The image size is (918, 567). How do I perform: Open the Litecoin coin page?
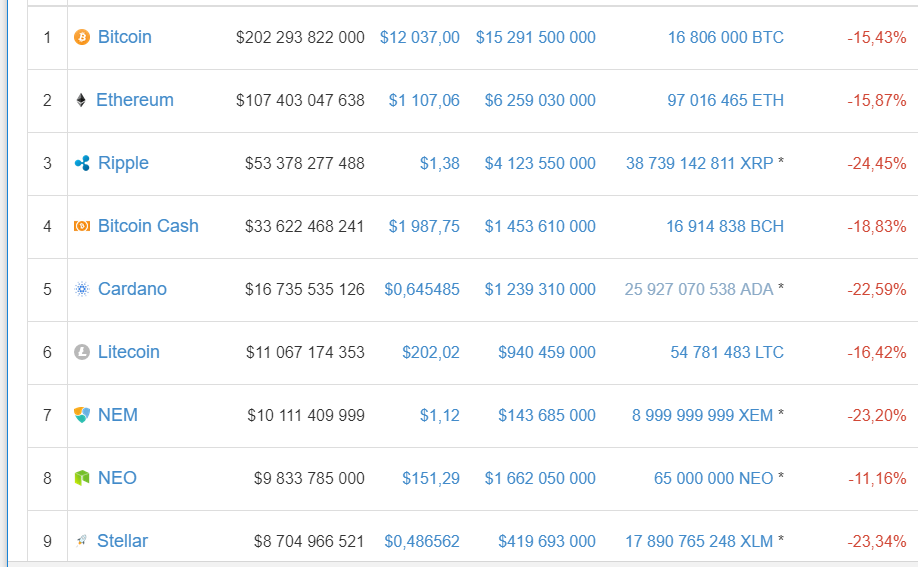point(128,352)
